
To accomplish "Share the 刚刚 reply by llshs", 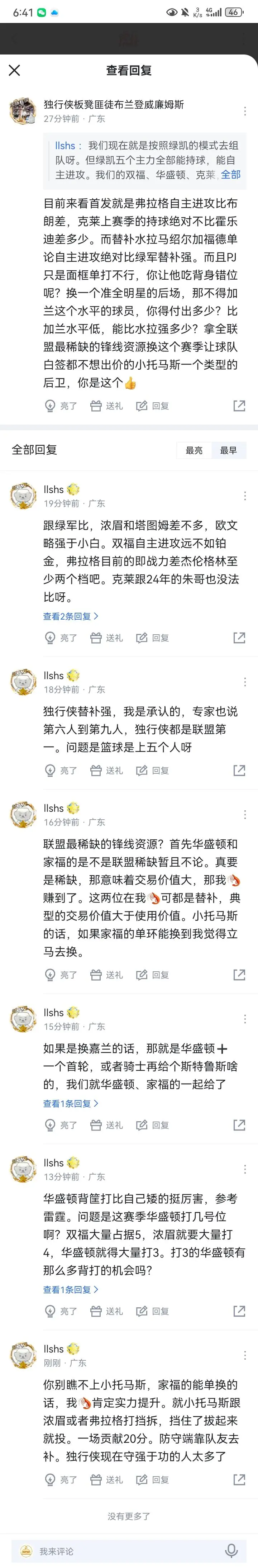I will coord(239,1479).
